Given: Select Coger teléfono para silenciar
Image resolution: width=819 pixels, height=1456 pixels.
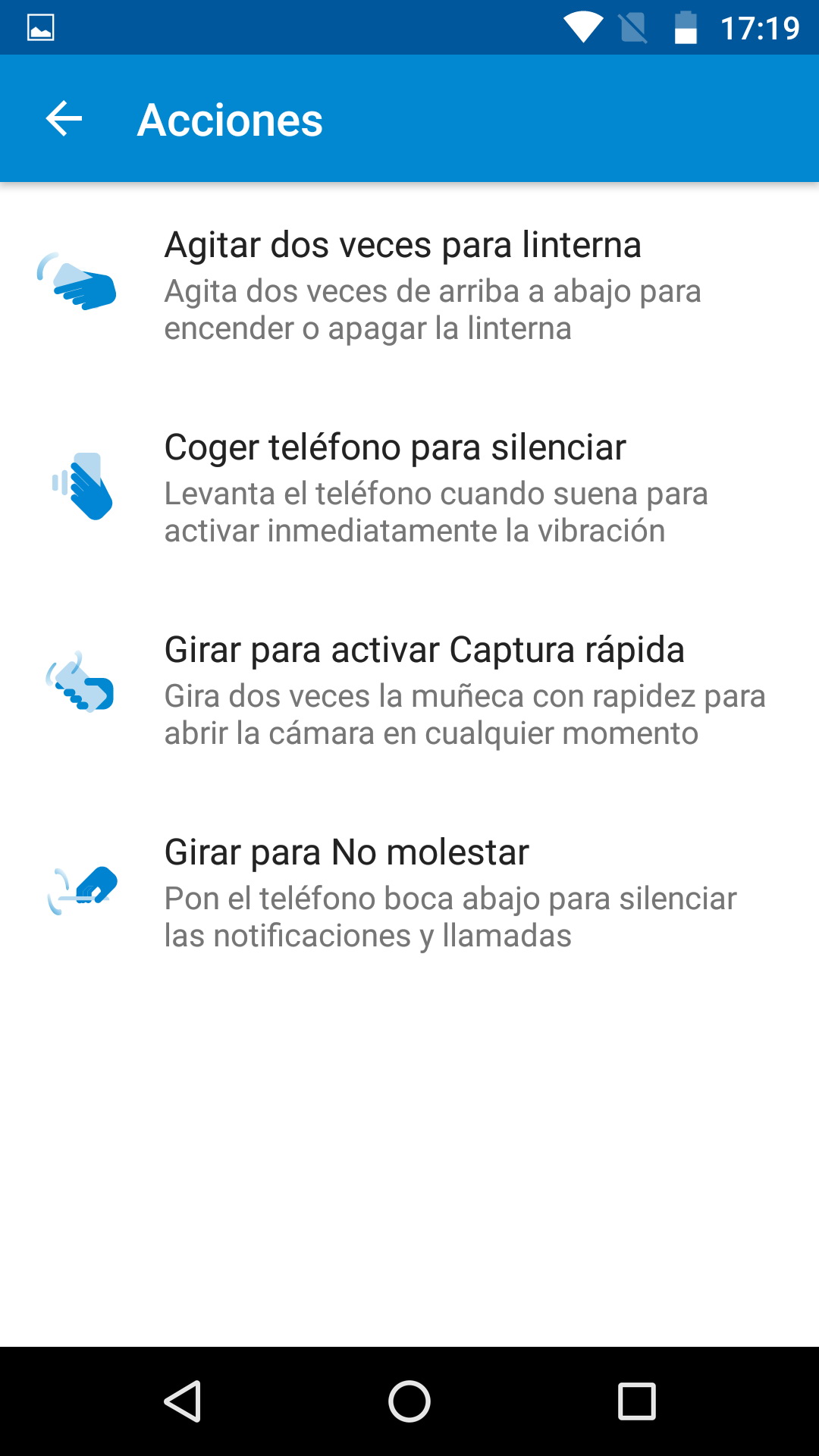Looking at the screenshot, I should 409,488.
